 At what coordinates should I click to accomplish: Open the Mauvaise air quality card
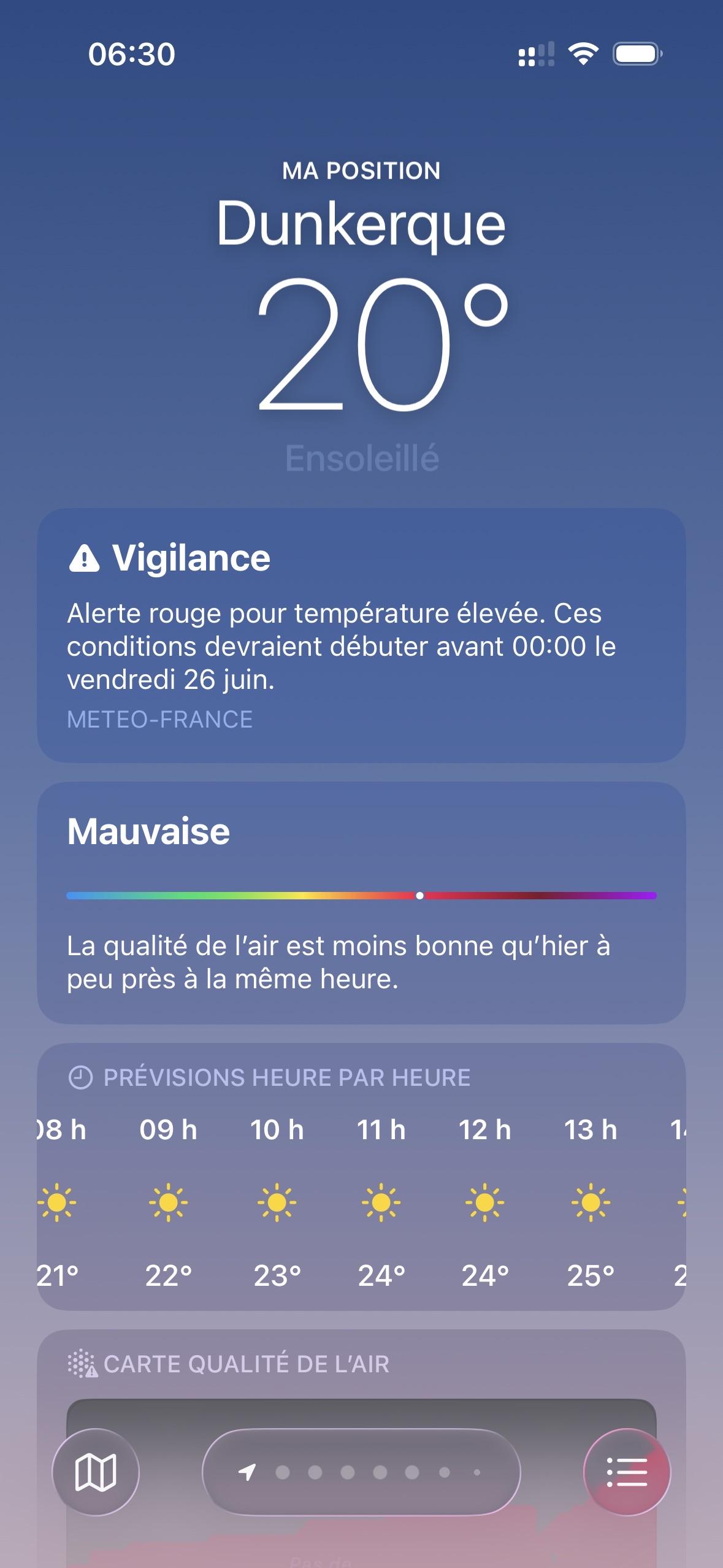361,902
